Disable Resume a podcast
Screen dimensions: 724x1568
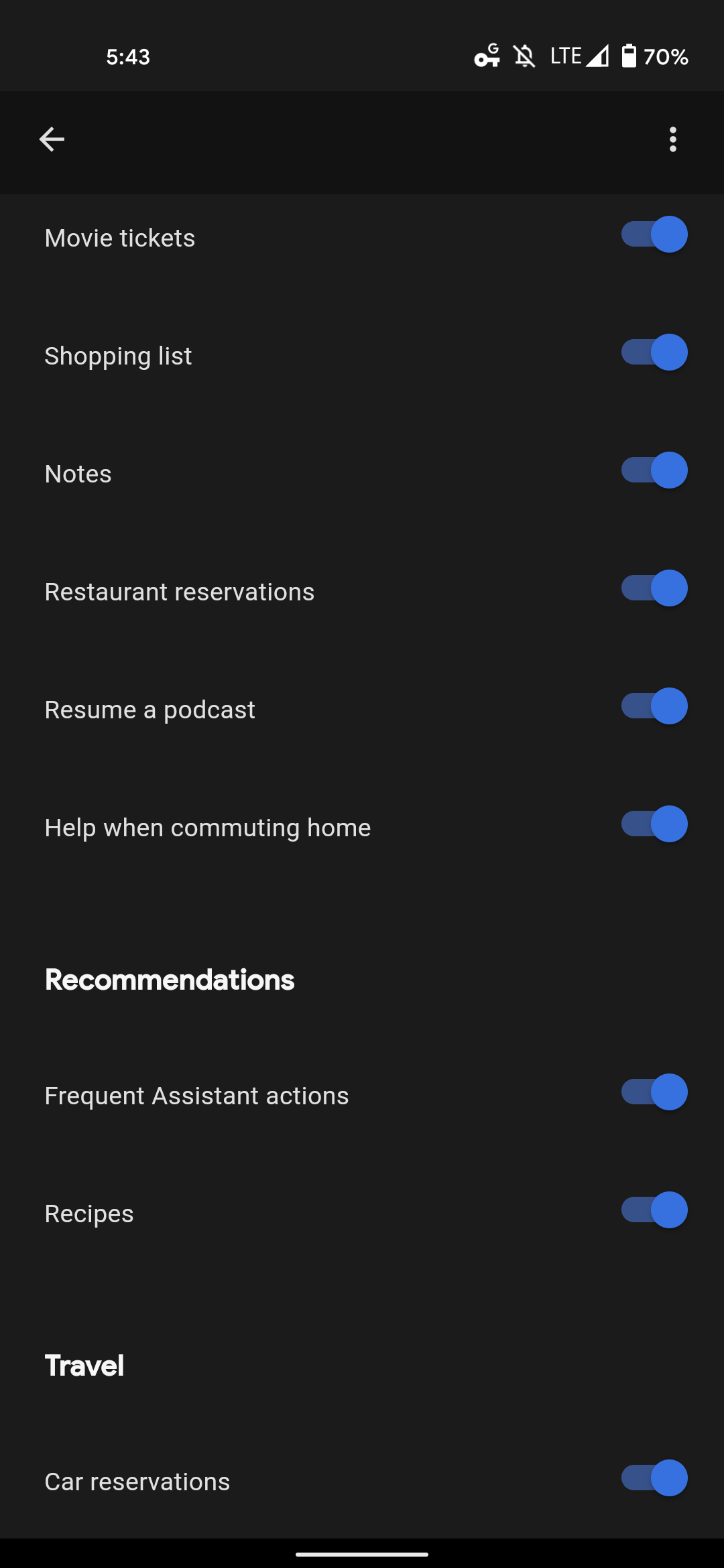pos(654,706)
